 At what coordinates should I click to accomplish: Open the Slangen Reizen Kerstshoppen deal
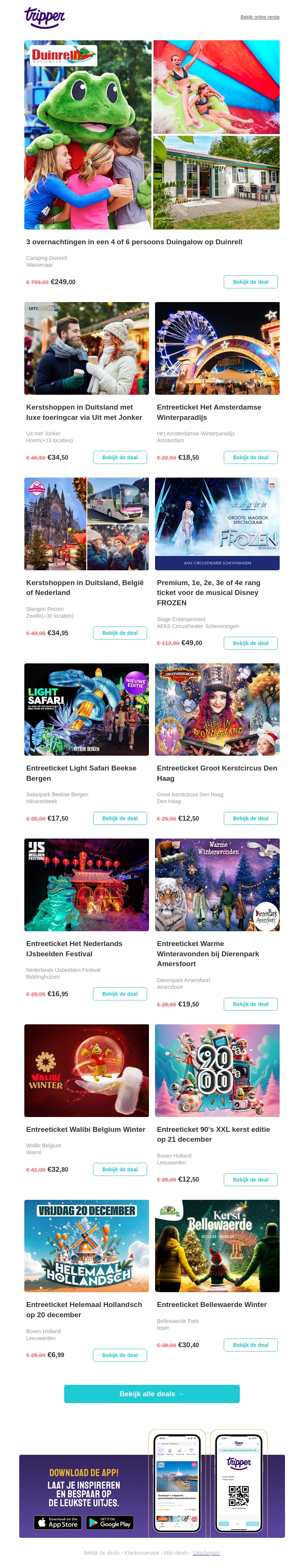(x=119, y=633)
